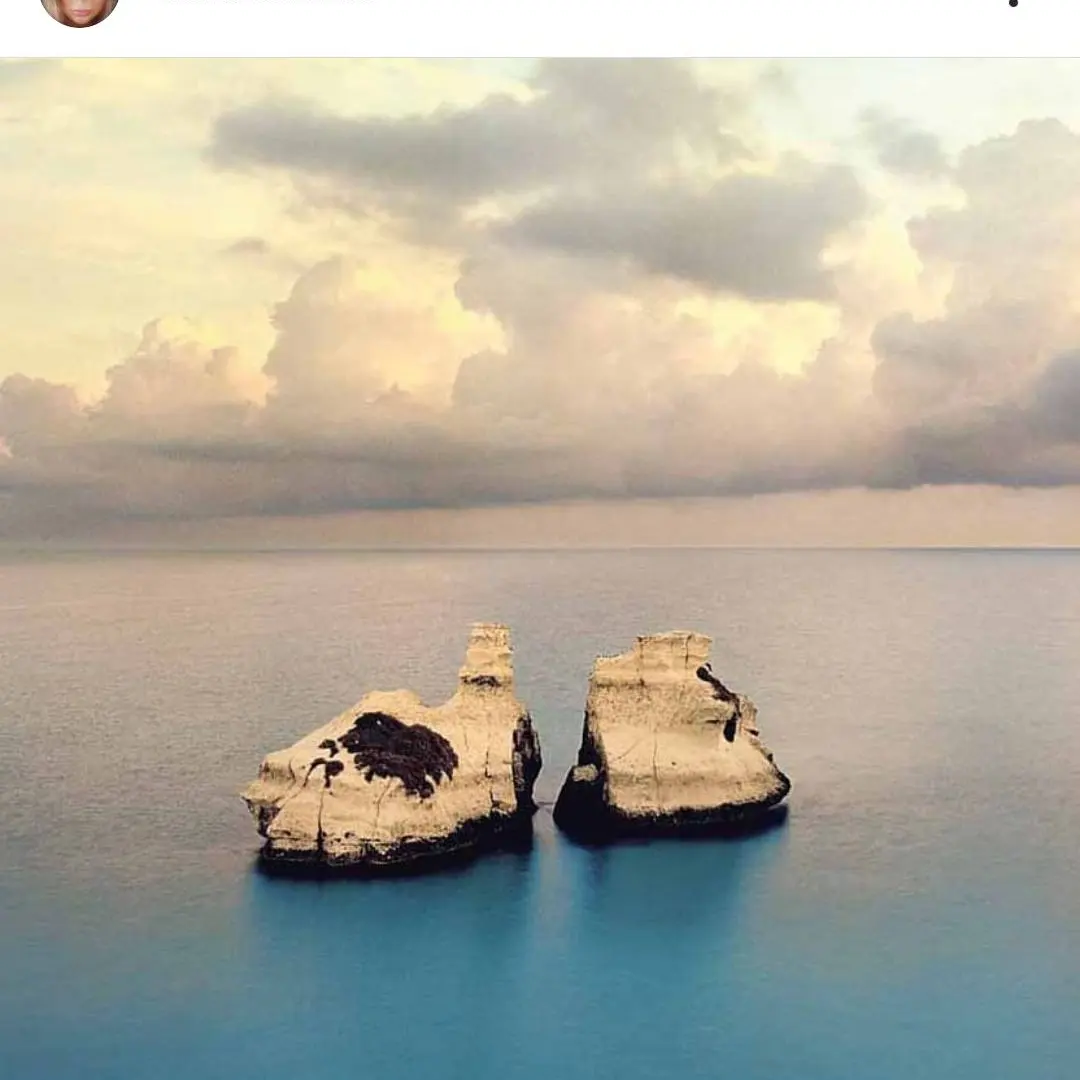Open the post author's profile picture
Image resolution: width=1080 pixels, height=1080 pixels.
(x=79, y=8)
